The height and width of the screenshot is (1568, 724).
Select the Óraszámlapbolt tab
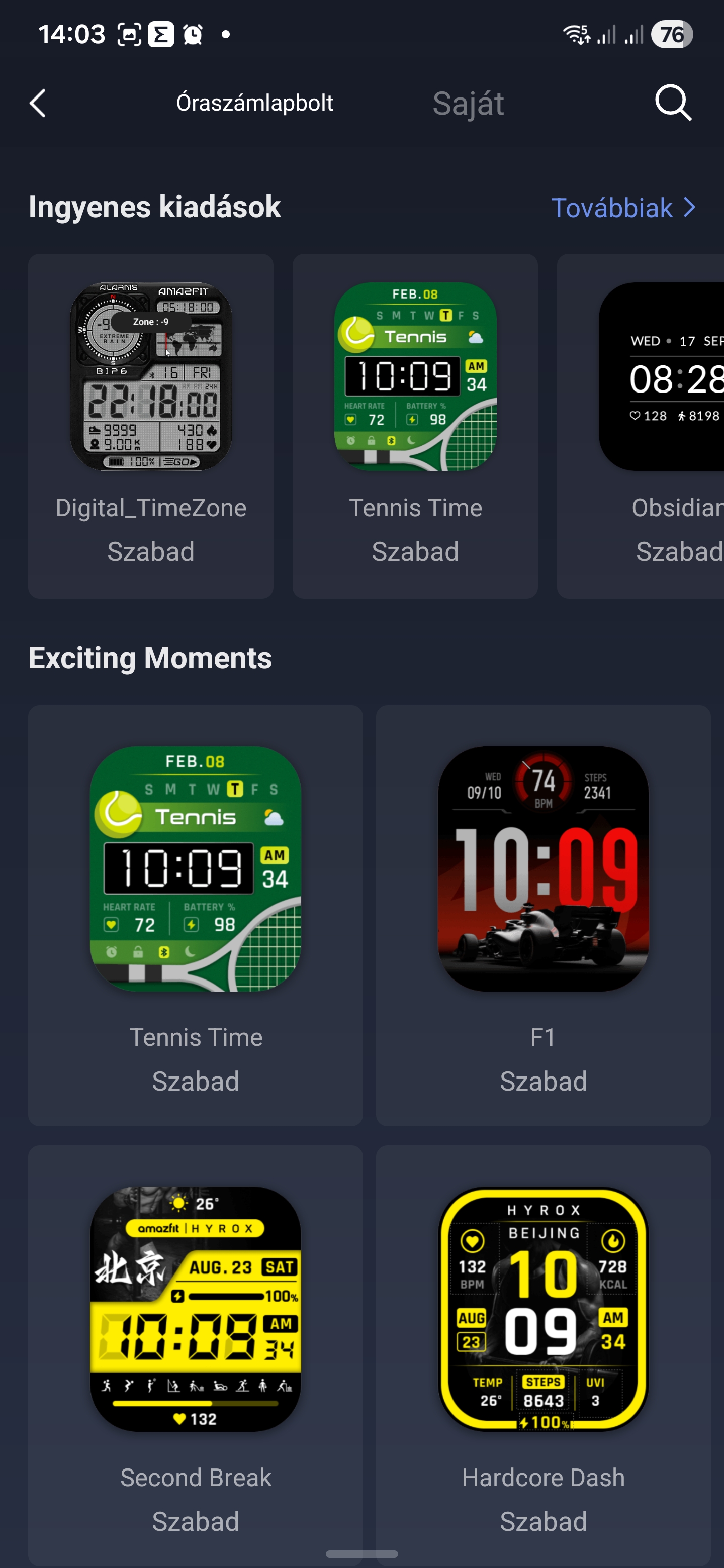point(254,103)
